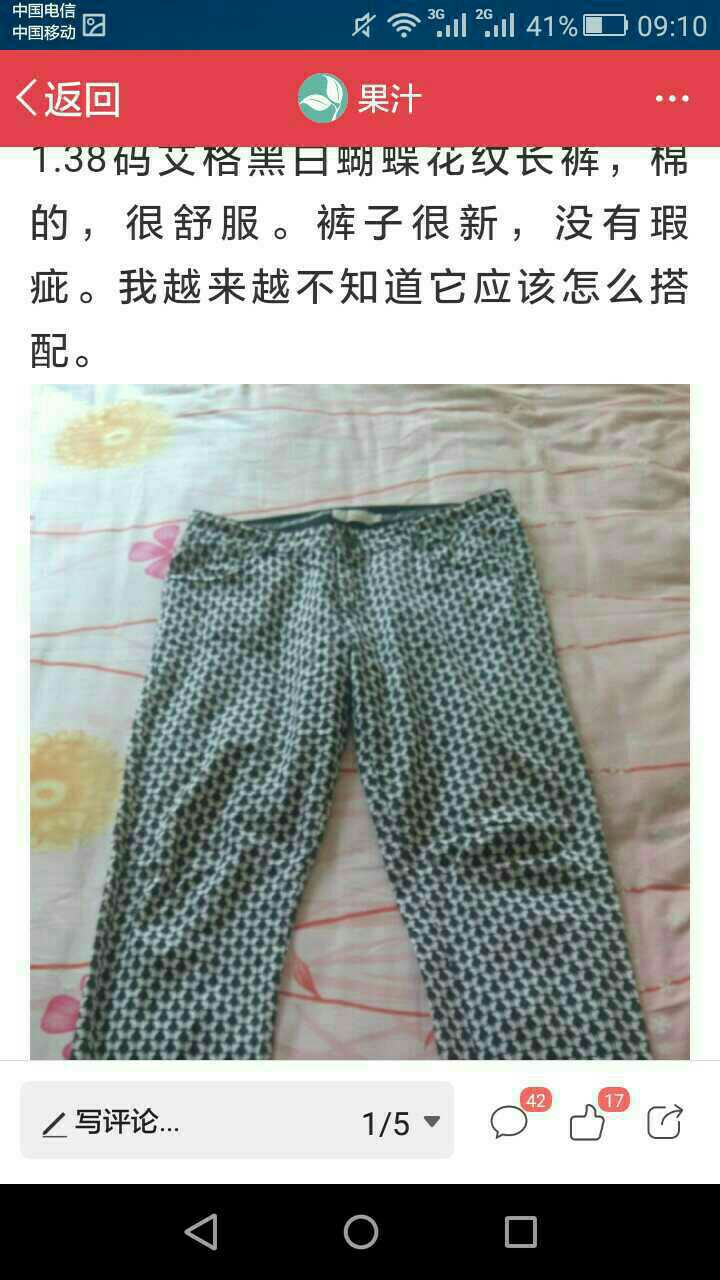Screen dimensions: 720x1280
Task: Tap the system home button
Action: pyautogui.click(x=360, y=1232)
